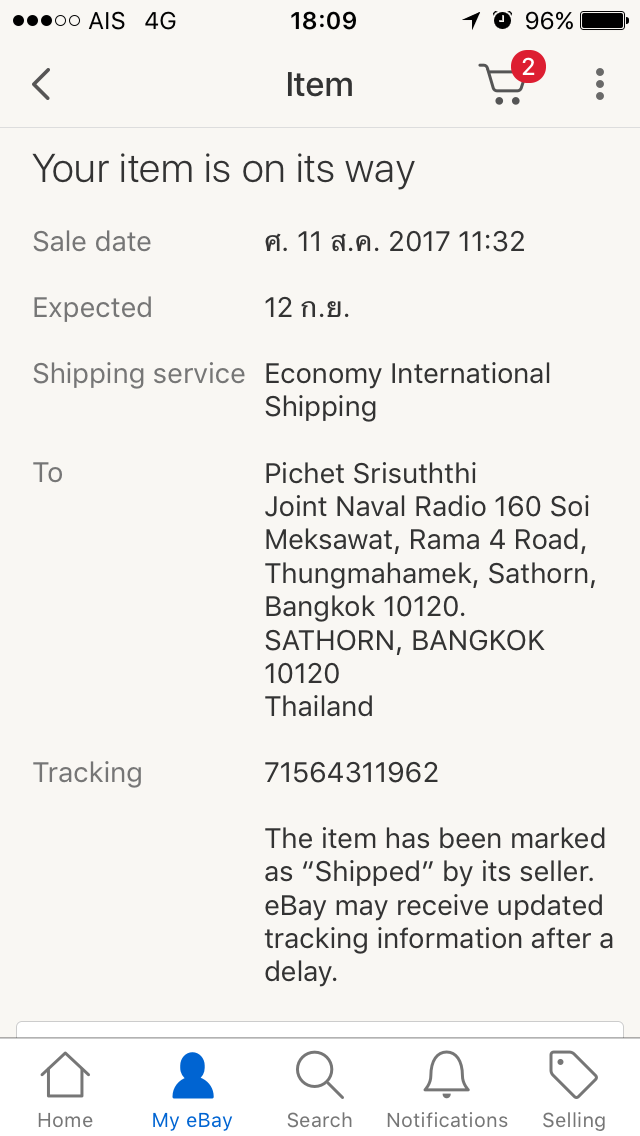Open the three-dot overflow menu
Screen dimensions: 640x1136
[599, 85]
